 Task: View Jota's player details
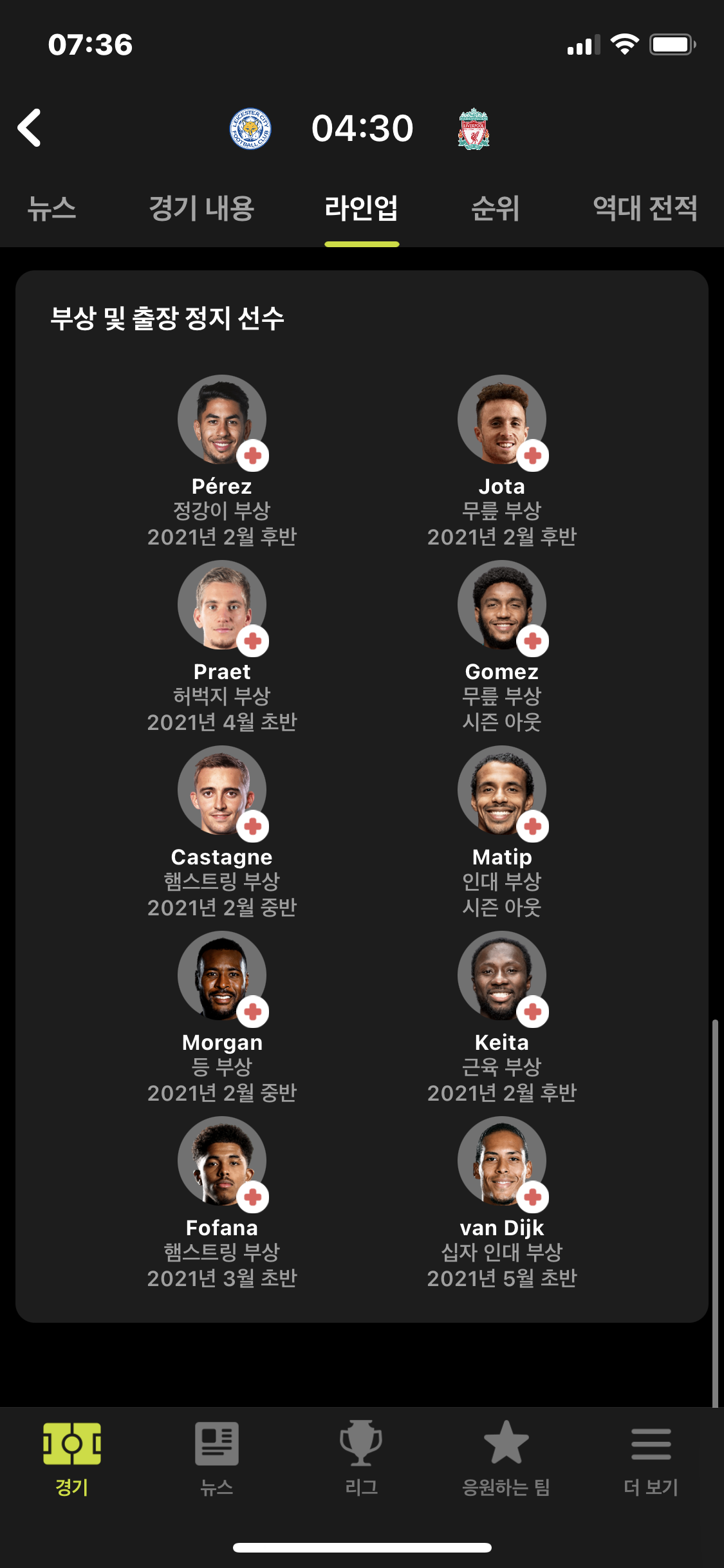[x=502, y=460]
